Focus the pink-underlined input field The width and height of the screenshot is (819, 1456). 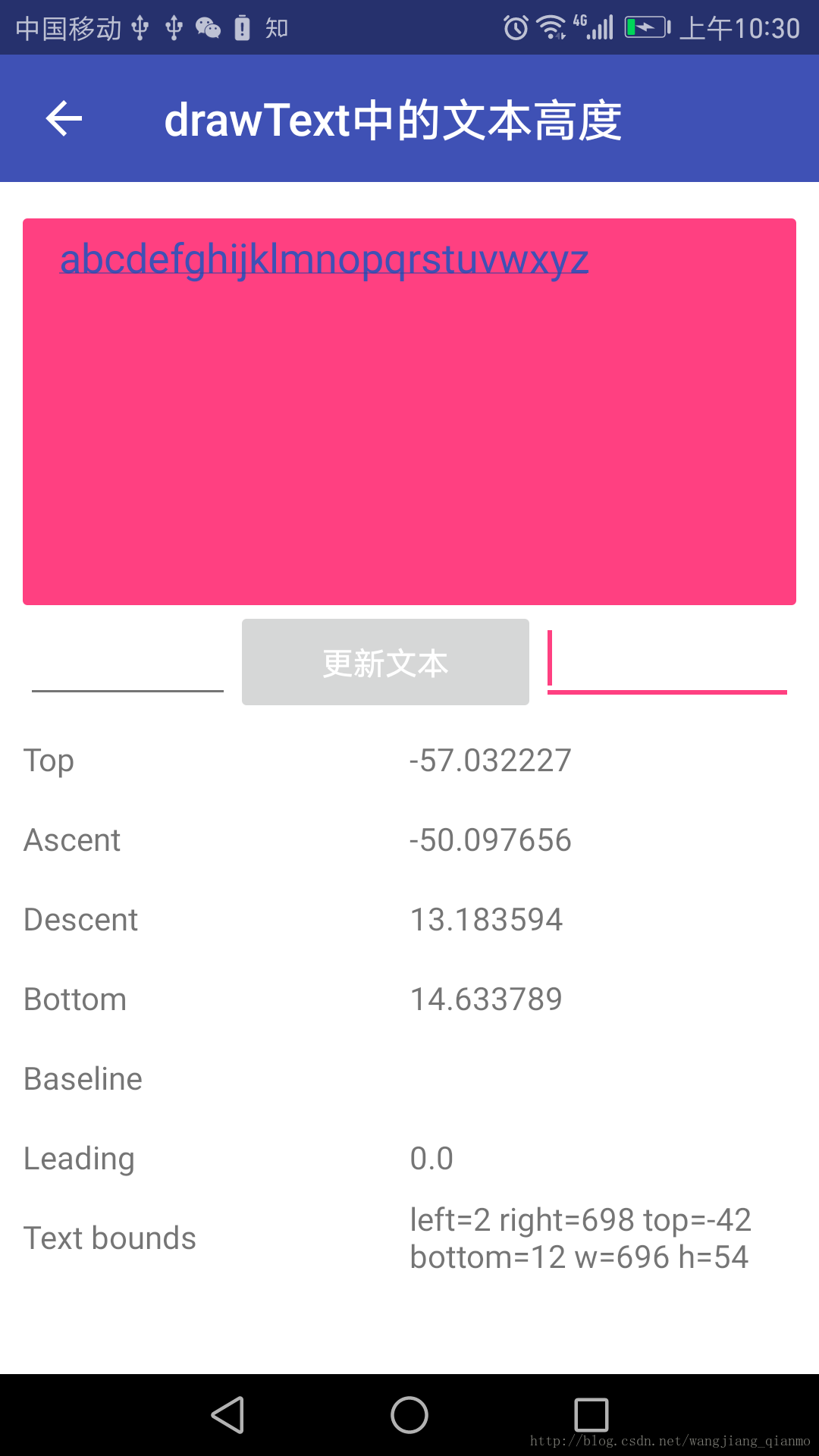click(667, 662)
